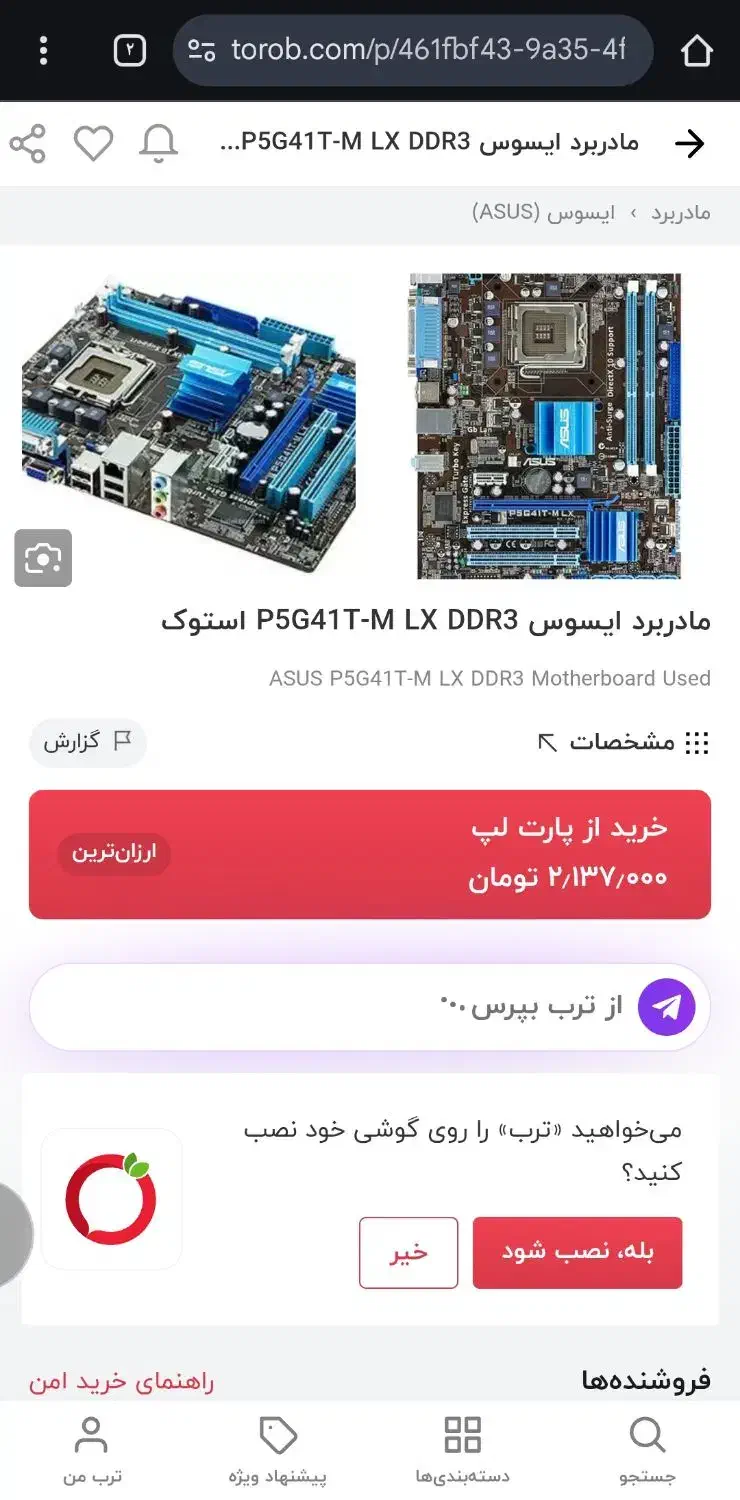Dismiss install prompt with خیر button
The height and width of the screenshot is (1500, 740).
click(x=407, y=1252)
